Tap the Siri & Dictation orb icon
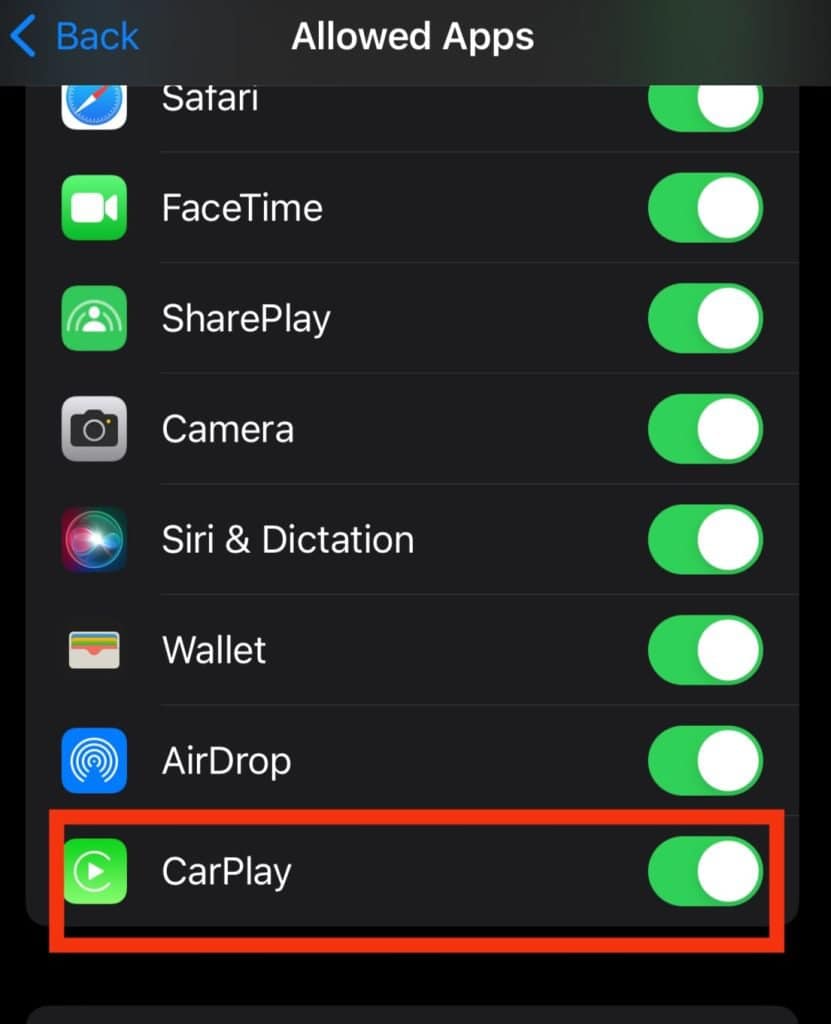This screenshot has height=1024, width=831. 95,540
